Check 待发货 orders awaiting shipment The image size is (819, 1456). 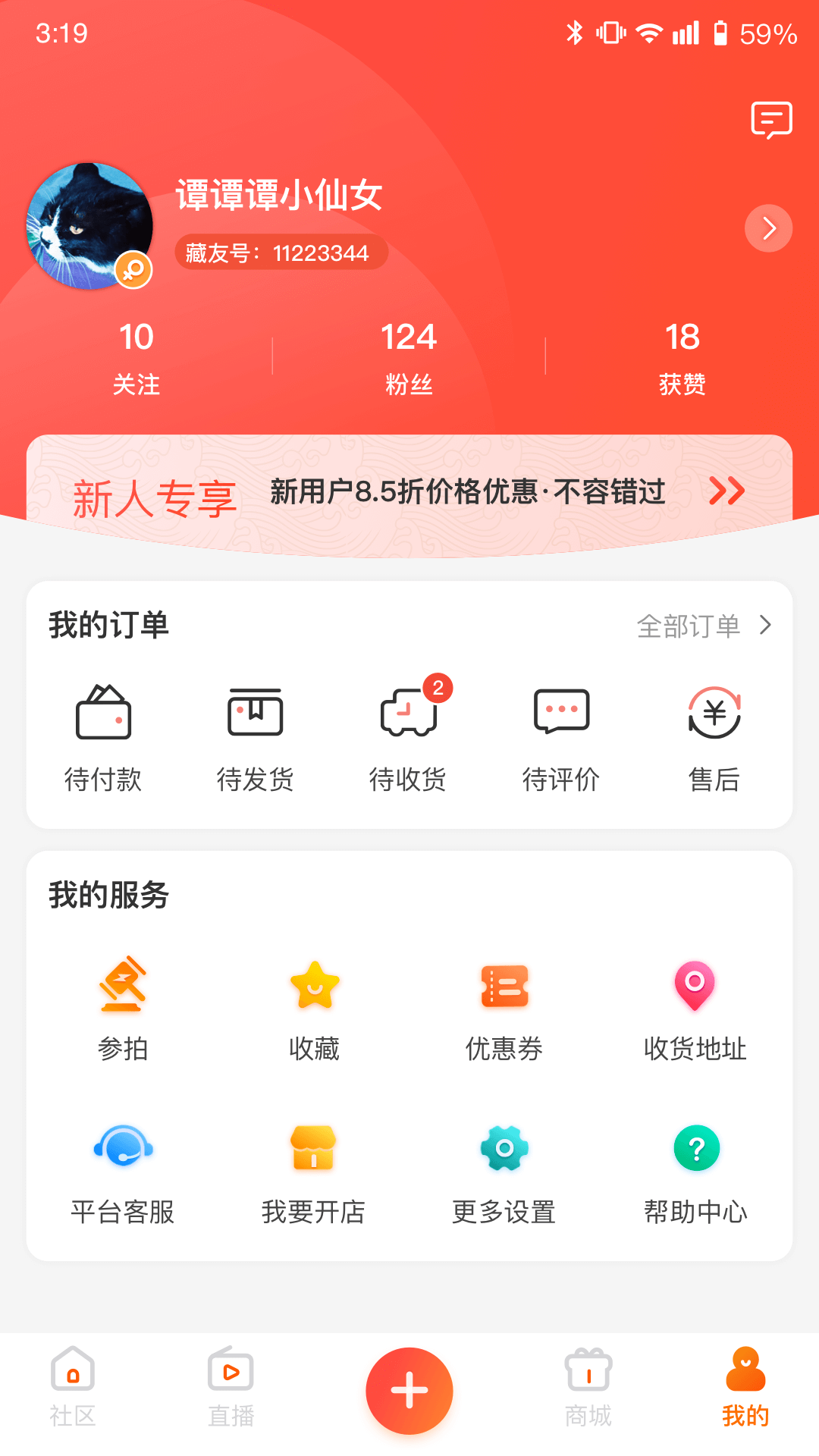pyautogui.click(x=256, y=737)
